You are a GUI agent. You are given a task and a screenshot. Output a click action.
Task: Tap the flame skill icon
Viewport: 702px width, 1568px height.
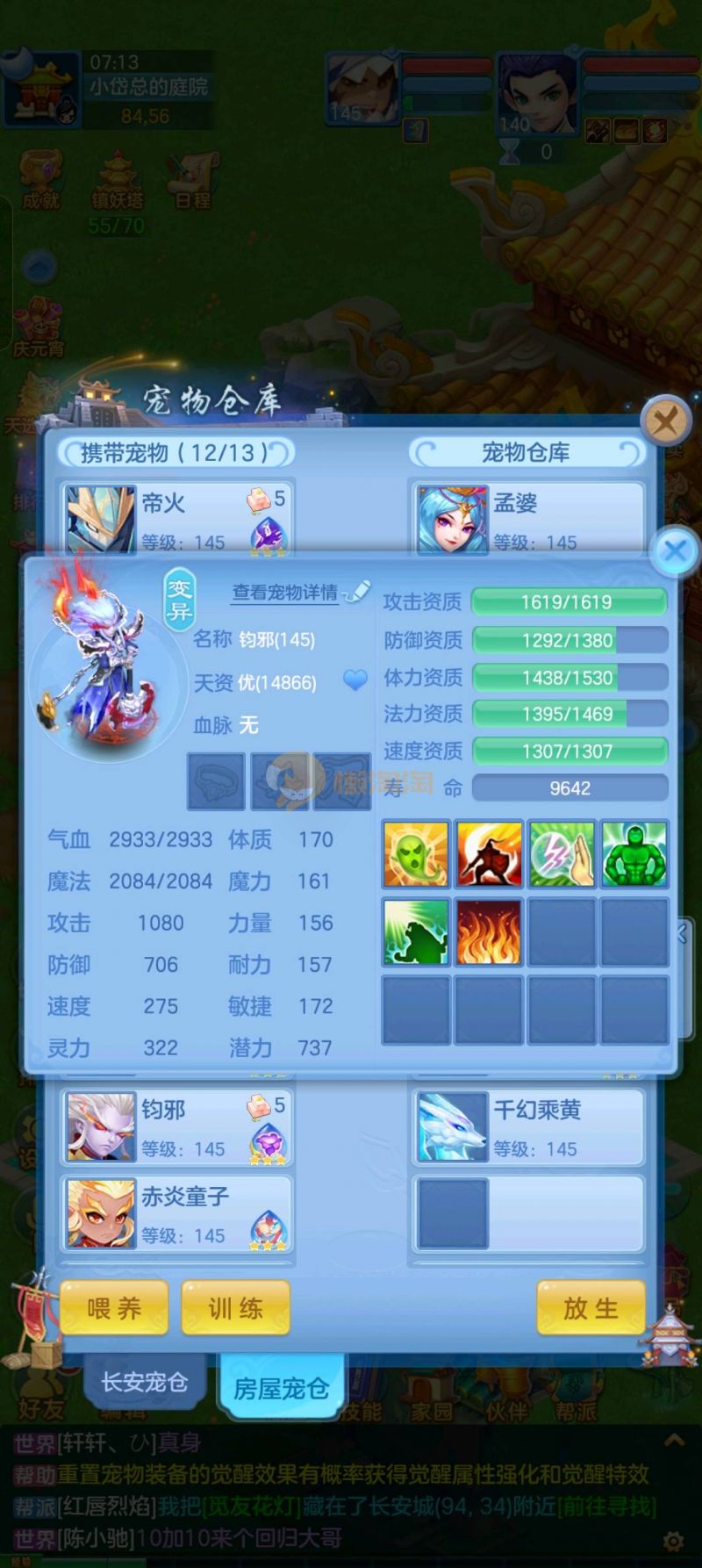pos(489,931)
